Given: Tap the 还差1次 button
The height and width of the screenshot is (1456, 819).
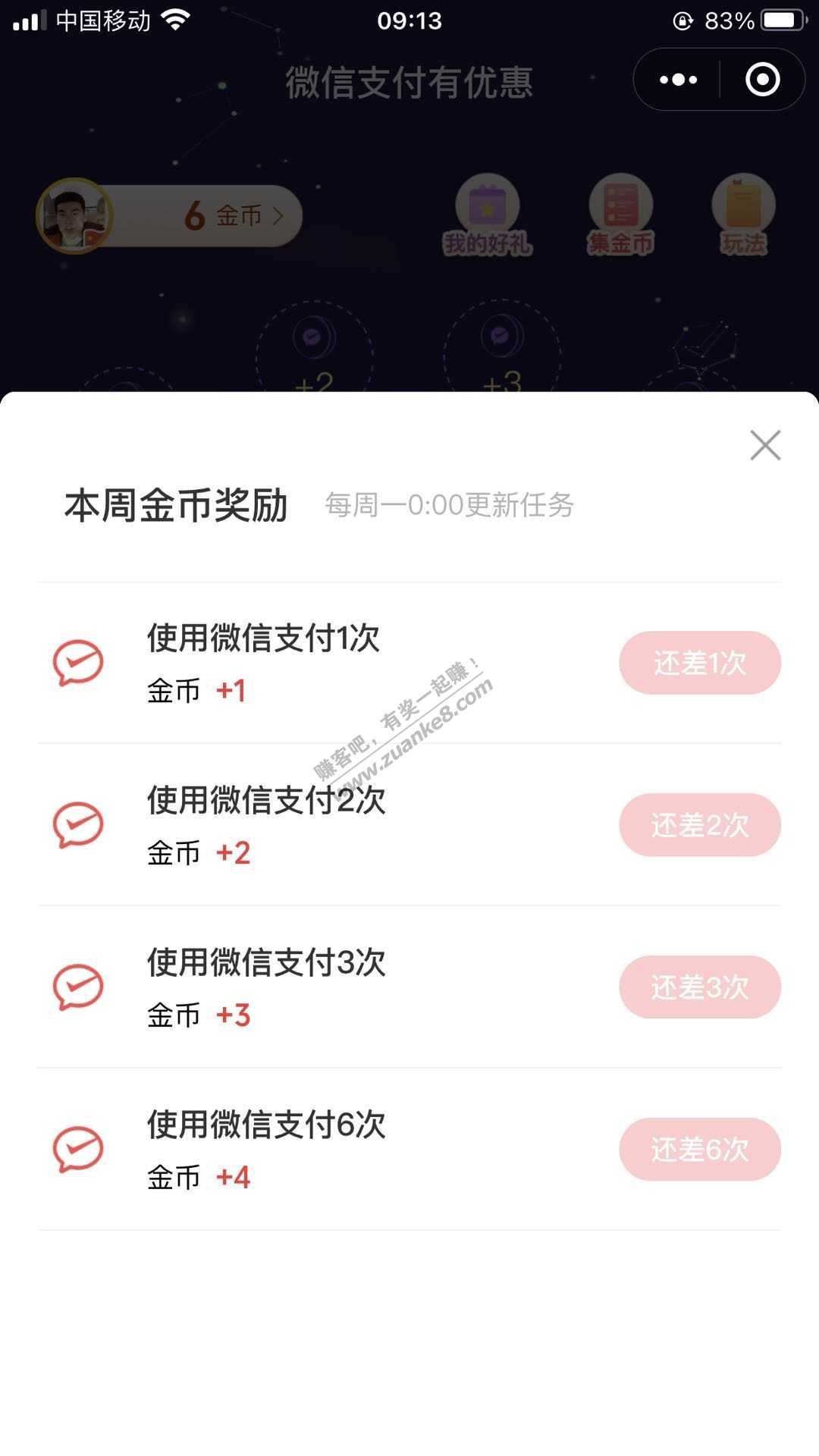Looking at the screenshot, I should pyautogui.click(x=699, y=663).
